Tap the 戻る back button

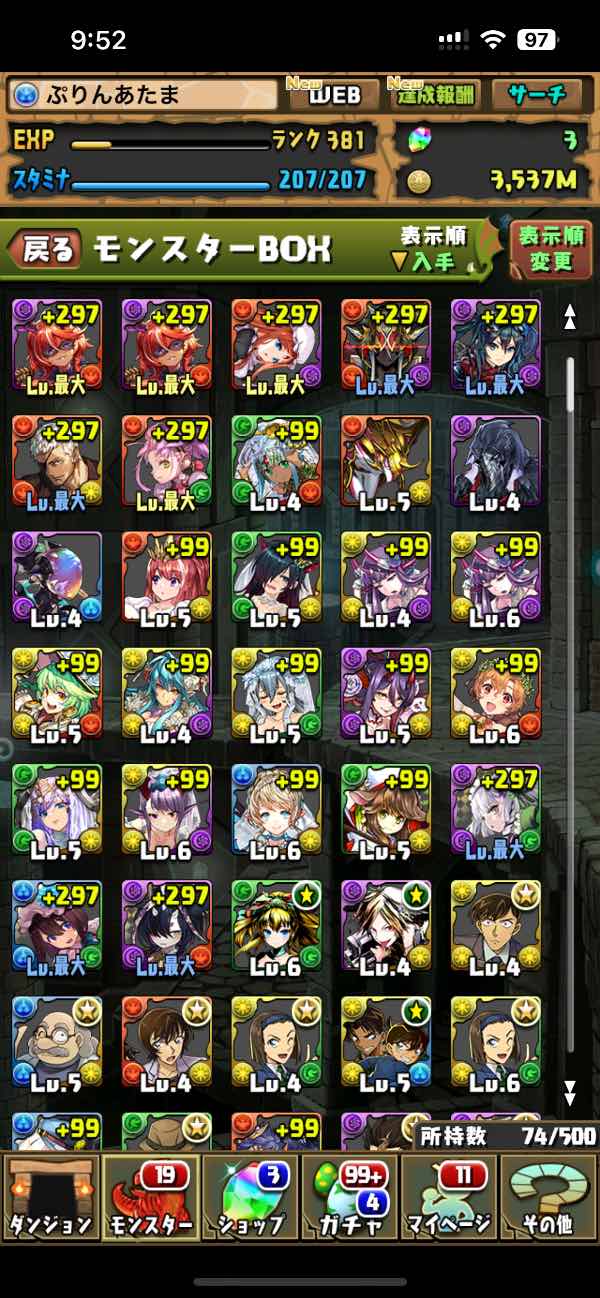pyautogui.click(x=47, y=249)
